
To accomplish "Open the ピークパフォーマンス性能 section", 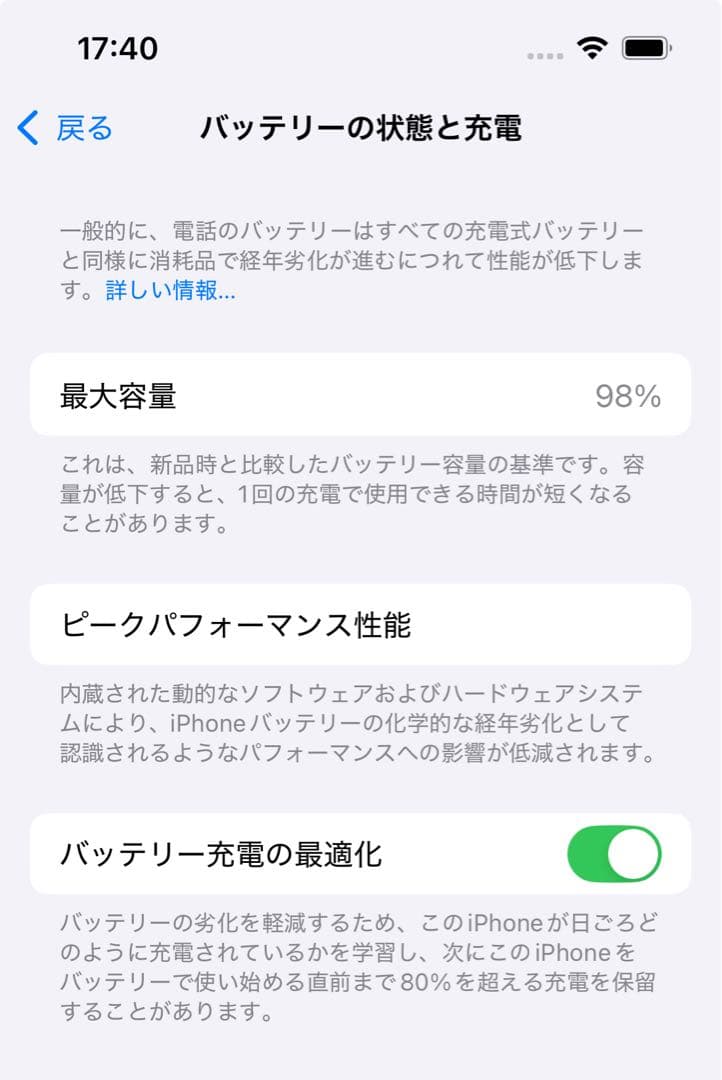I will (x=360, y=624).
